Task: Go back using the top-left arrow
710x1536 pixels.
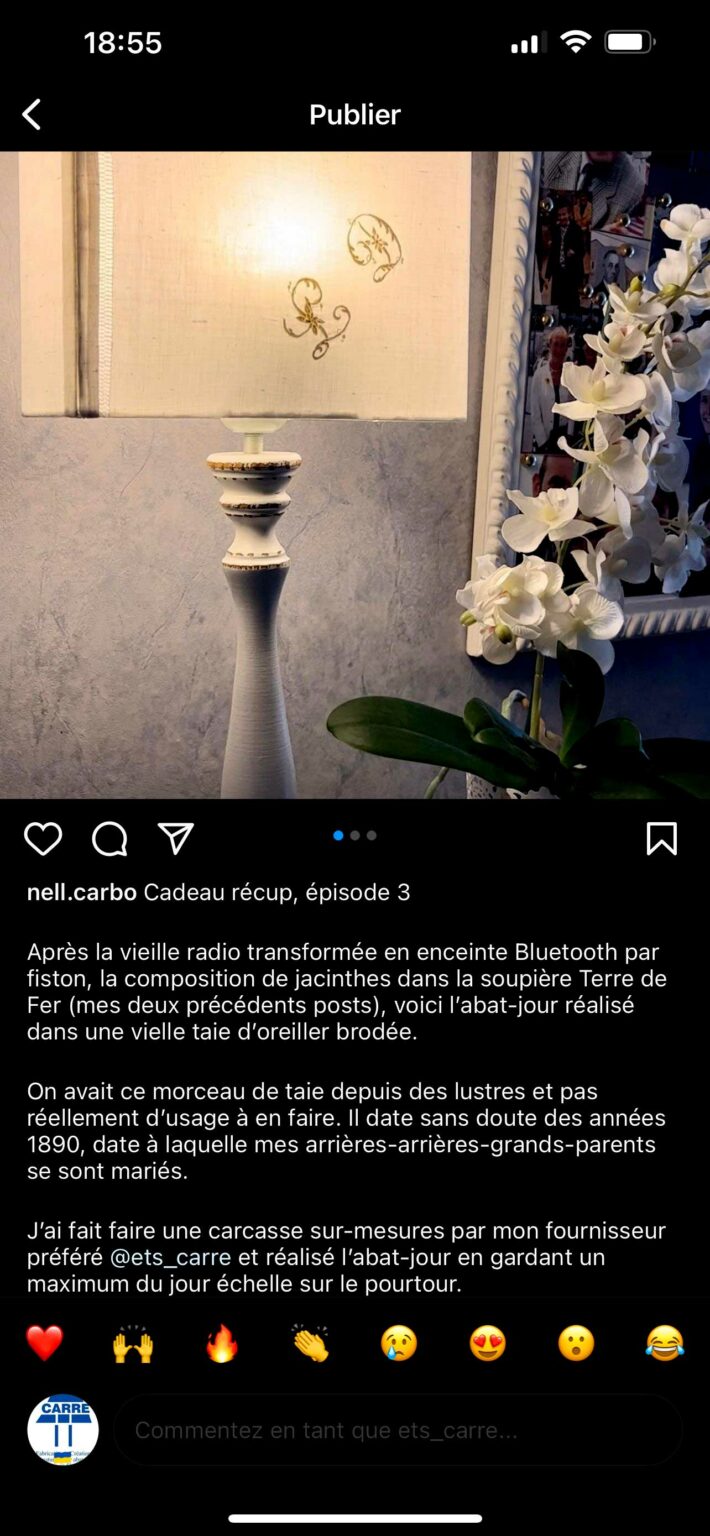Action: click(x=32, y=115)
